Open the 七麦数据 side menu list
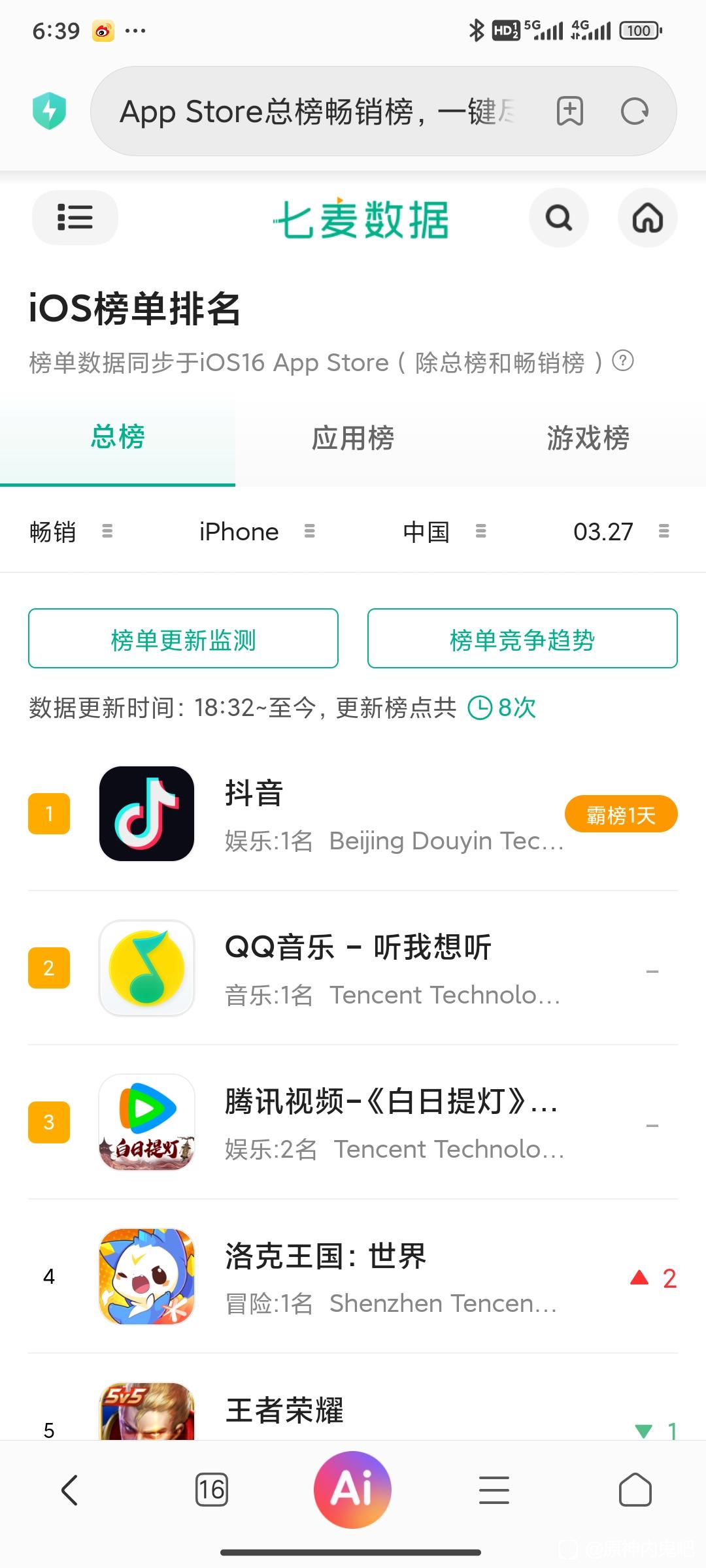Image resolution: width=706 pixels, height=1568 pixels. 75,218
